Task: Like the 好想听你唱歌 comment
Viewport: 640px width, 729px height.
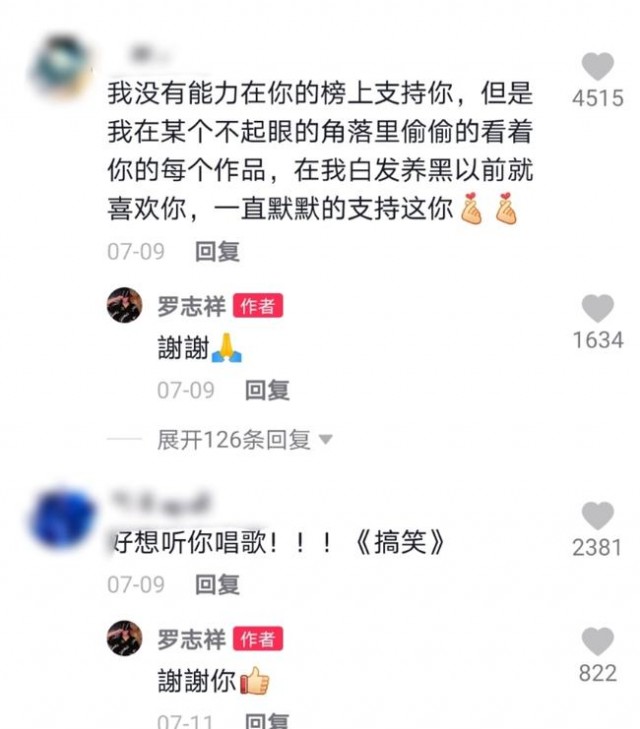Action: point(597,516)
